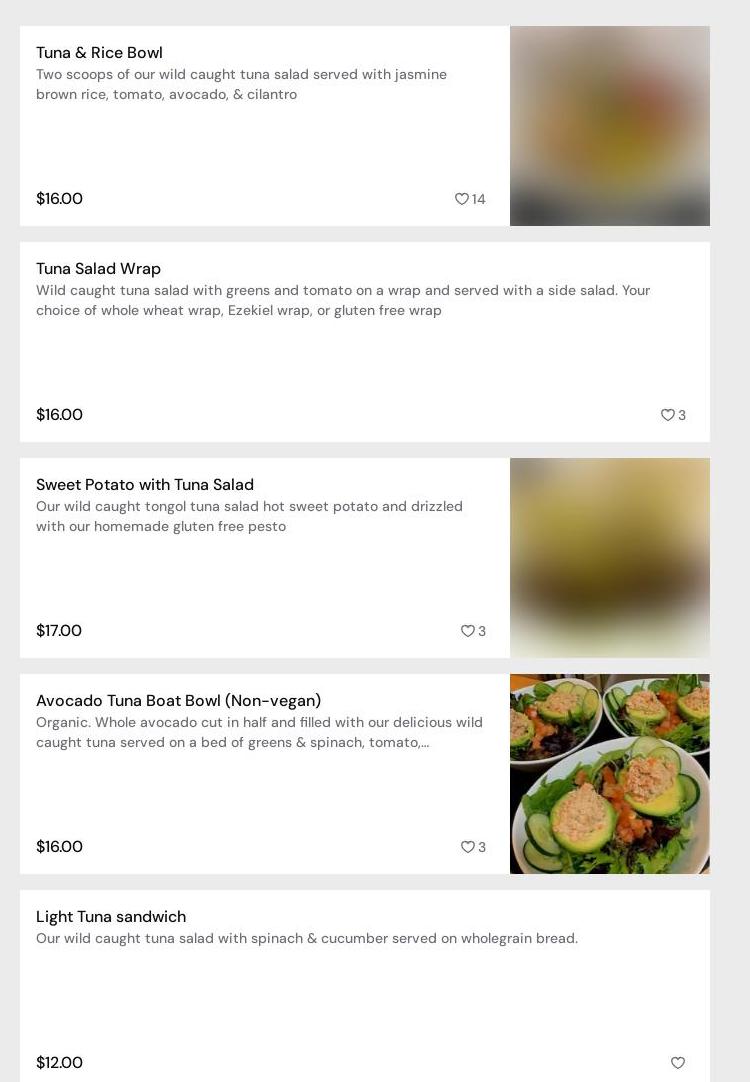
Task: Like the Tuna & Rice Bowl
Action: tap(462, 199)
